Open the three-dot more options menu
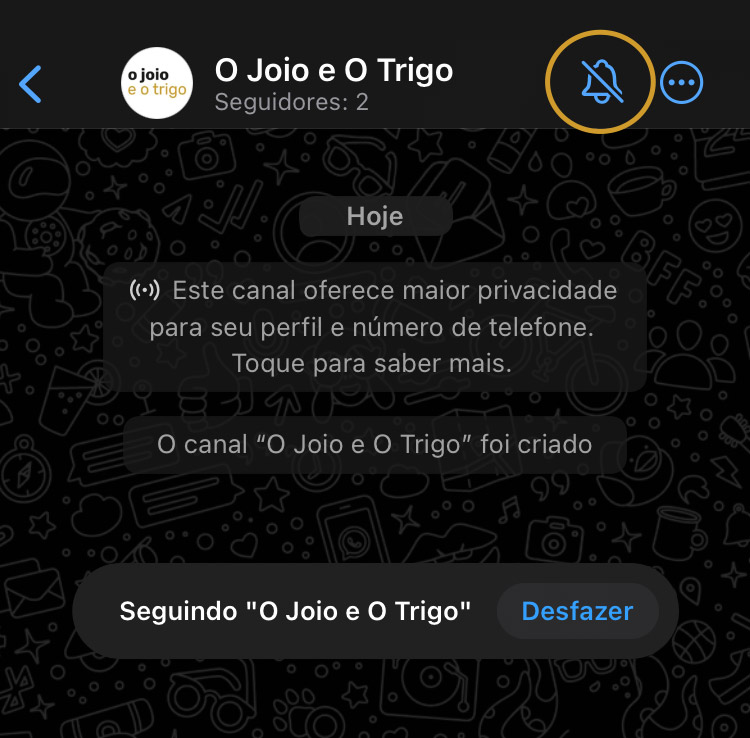The width and height of the screenshot is (750, 738). coord(683,83)
